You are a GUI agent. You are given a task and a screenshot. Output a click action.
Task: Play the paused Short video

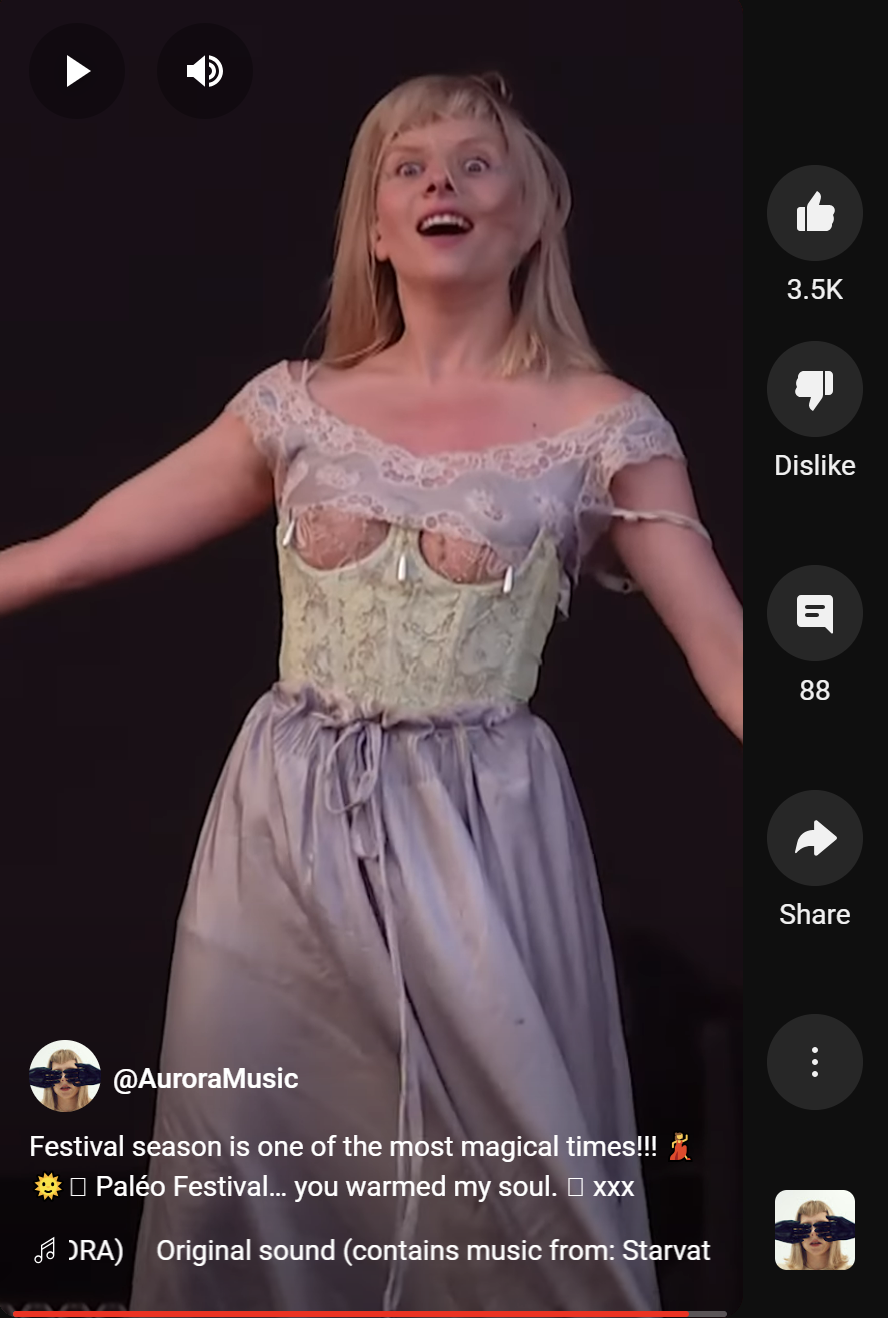click(77, 72)
